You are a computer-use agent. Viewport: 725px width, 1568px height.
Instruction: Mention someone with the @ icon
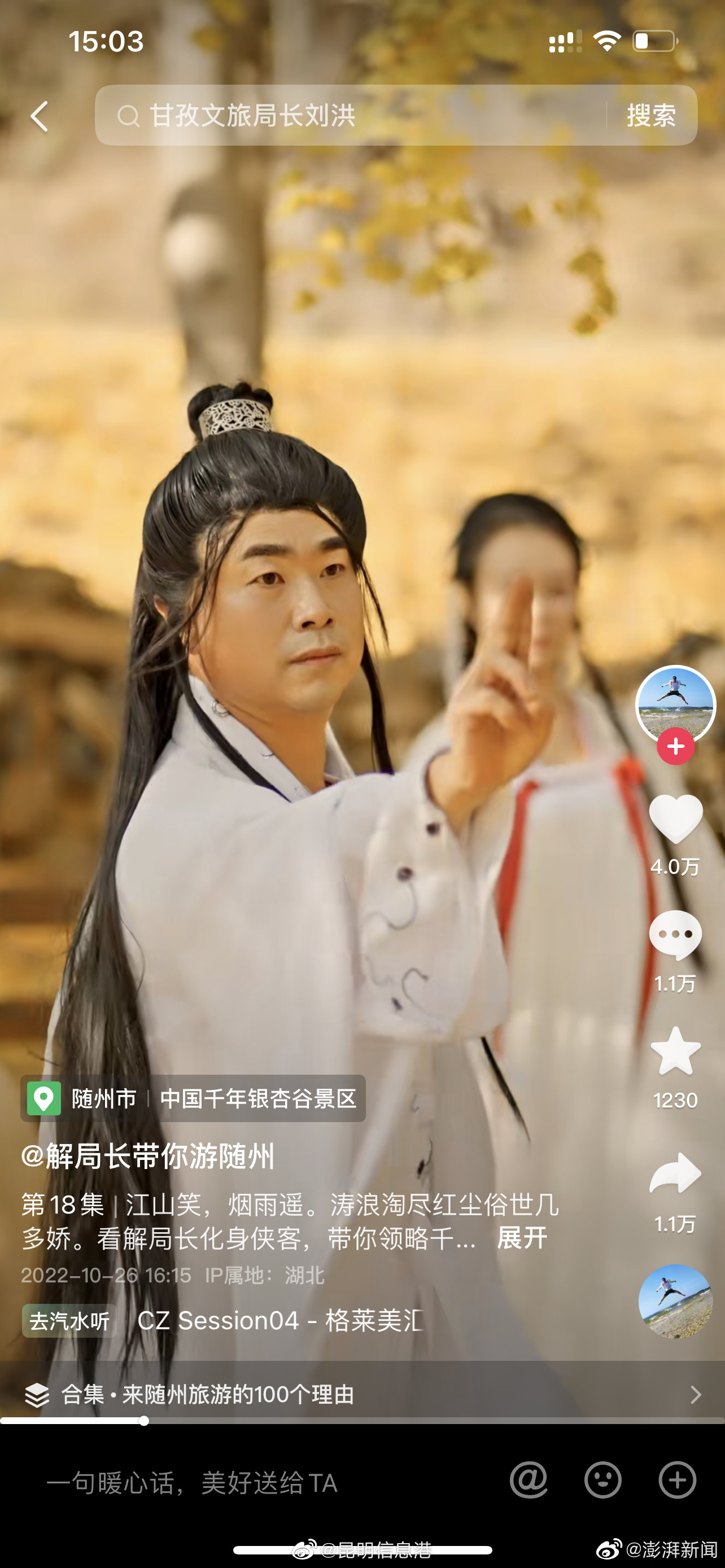(x=529, y=1481)
